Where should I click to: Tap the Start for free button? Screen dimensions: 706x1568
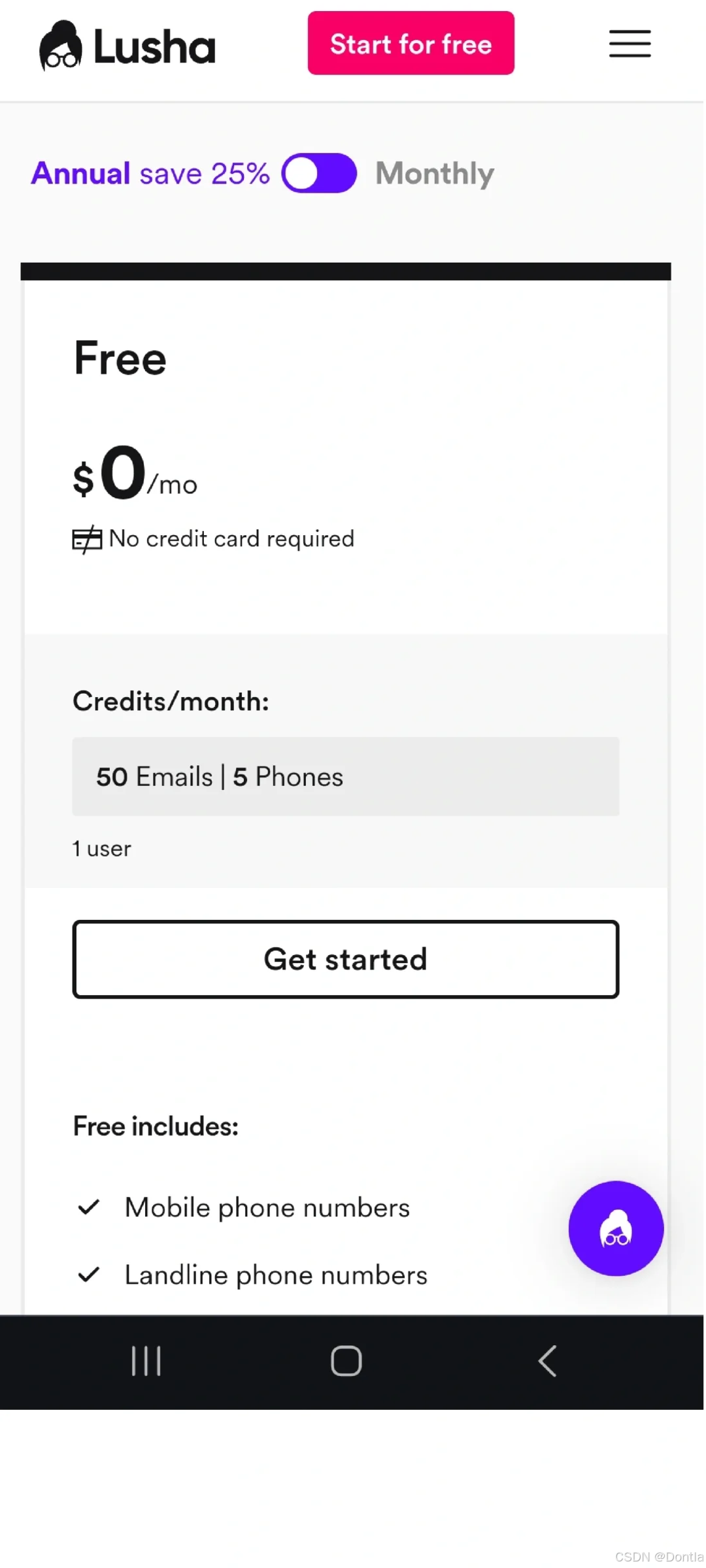(411, 43)
